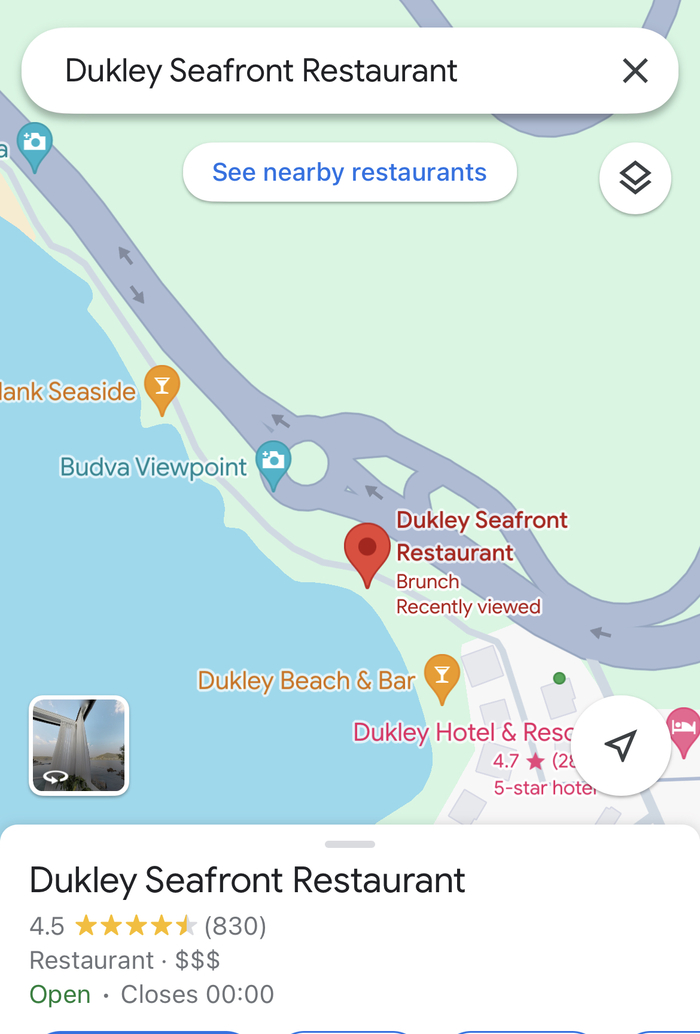Open the Dukley Seafront Restaurant place card
The height and width of the screenshot is (1034, 700).
point(247,880)
